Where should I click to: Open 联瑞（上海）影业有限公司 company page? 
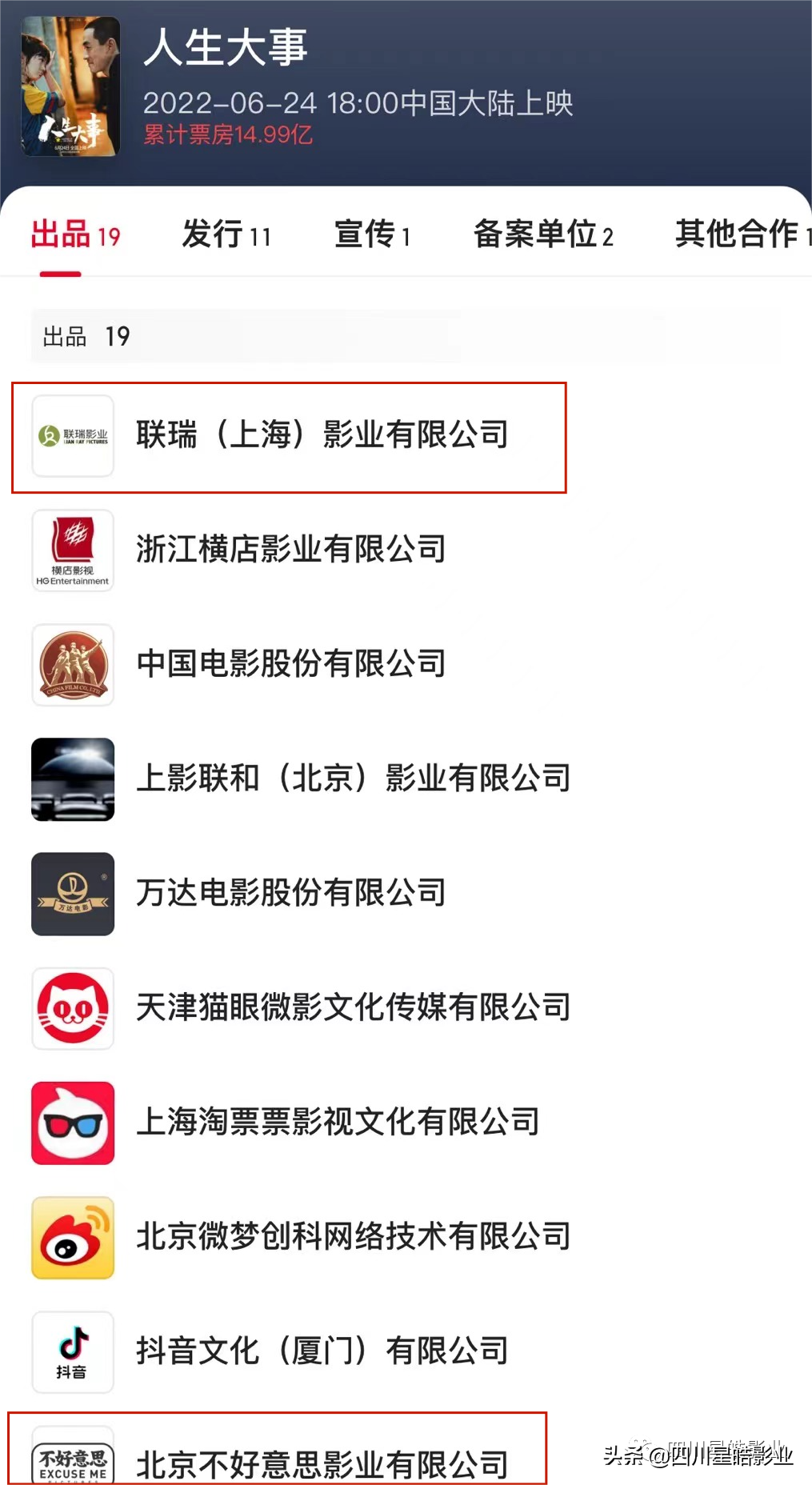[x=322, y=436]
